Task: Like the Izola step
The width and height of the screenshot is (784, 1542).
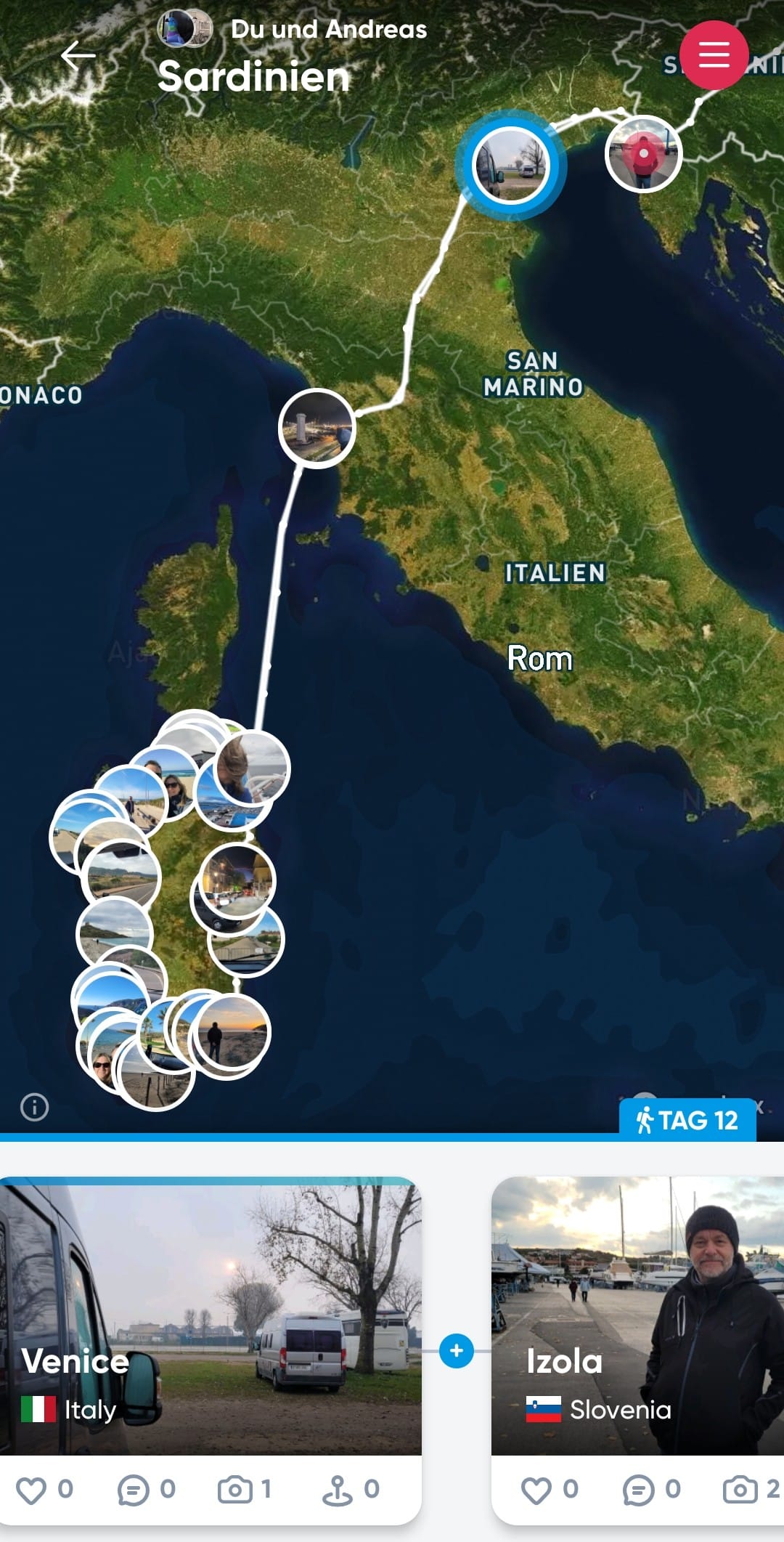Action: [x=537, y=1490]
